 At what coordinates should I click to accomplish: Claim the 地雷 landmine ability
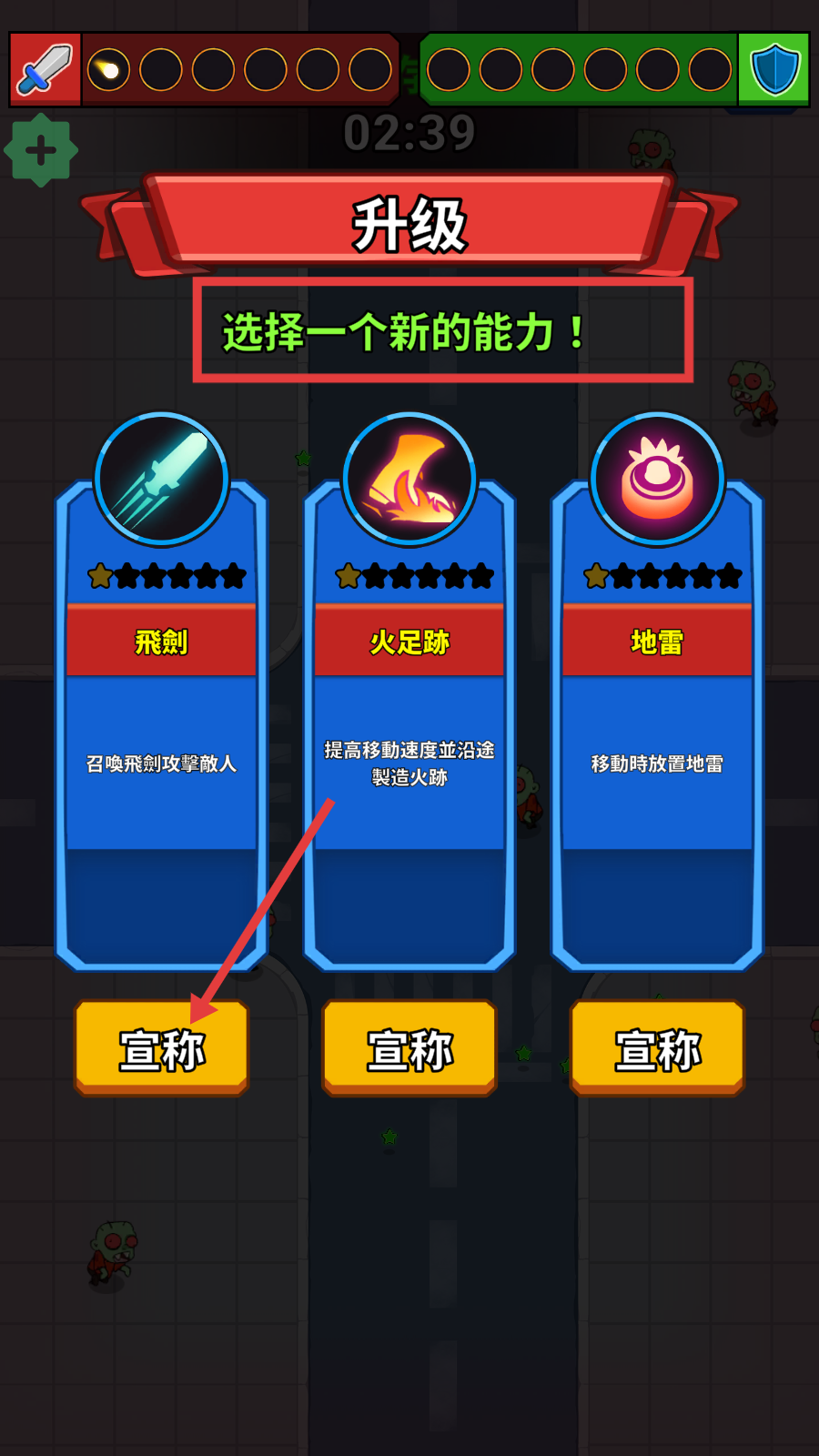tap(657, 1047)
